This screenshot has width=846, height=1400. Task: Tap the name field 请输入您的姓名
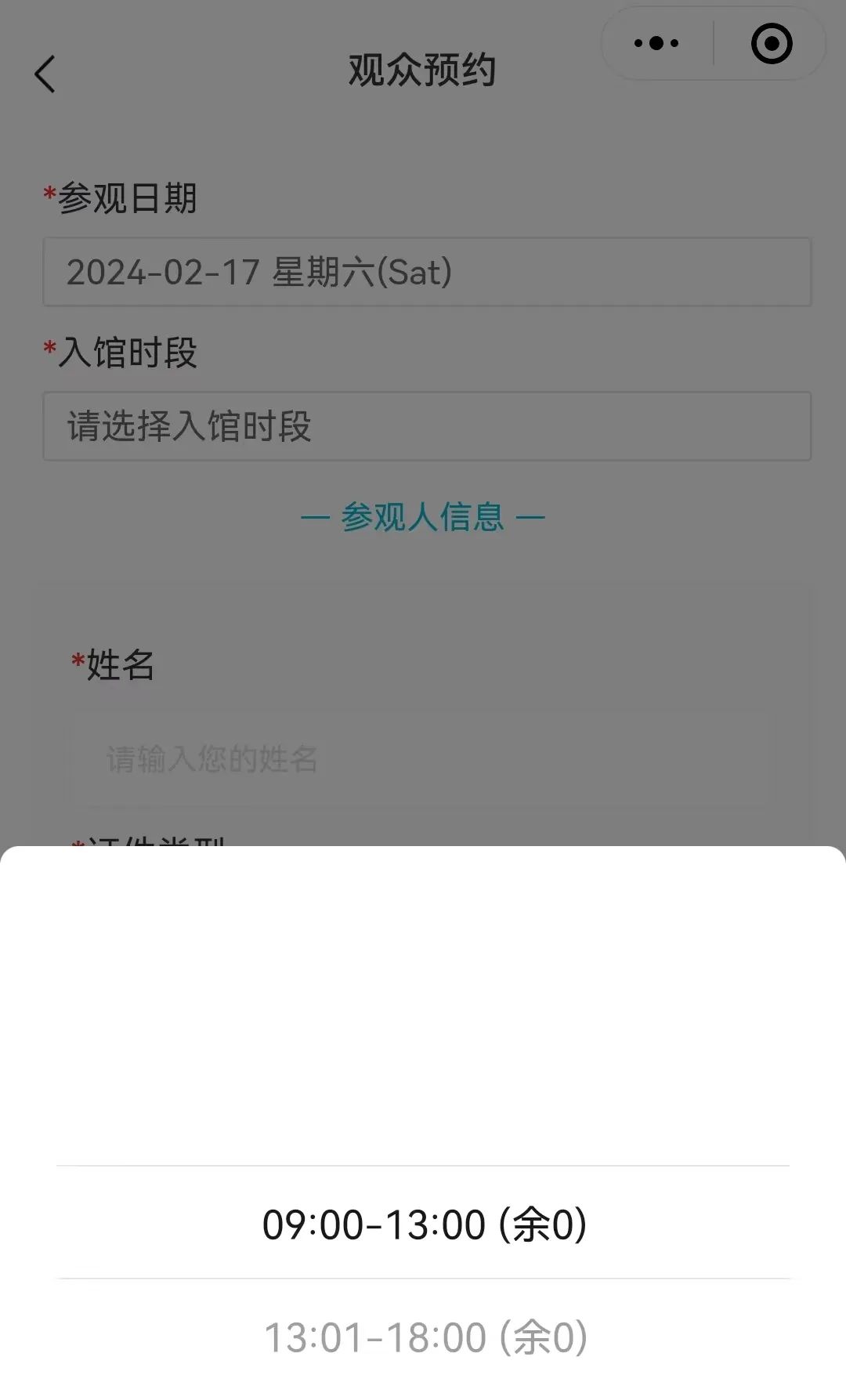421,759
